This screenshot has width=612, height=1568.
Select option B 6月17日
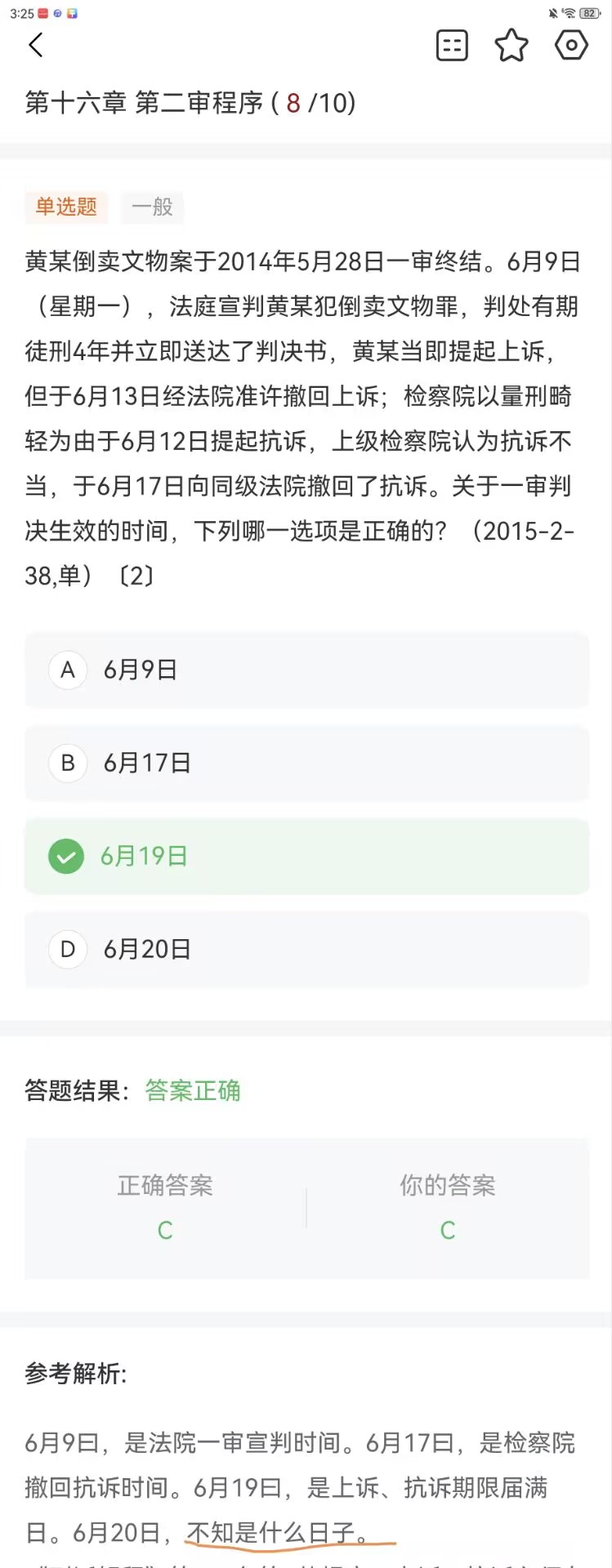tap(306, 763)
